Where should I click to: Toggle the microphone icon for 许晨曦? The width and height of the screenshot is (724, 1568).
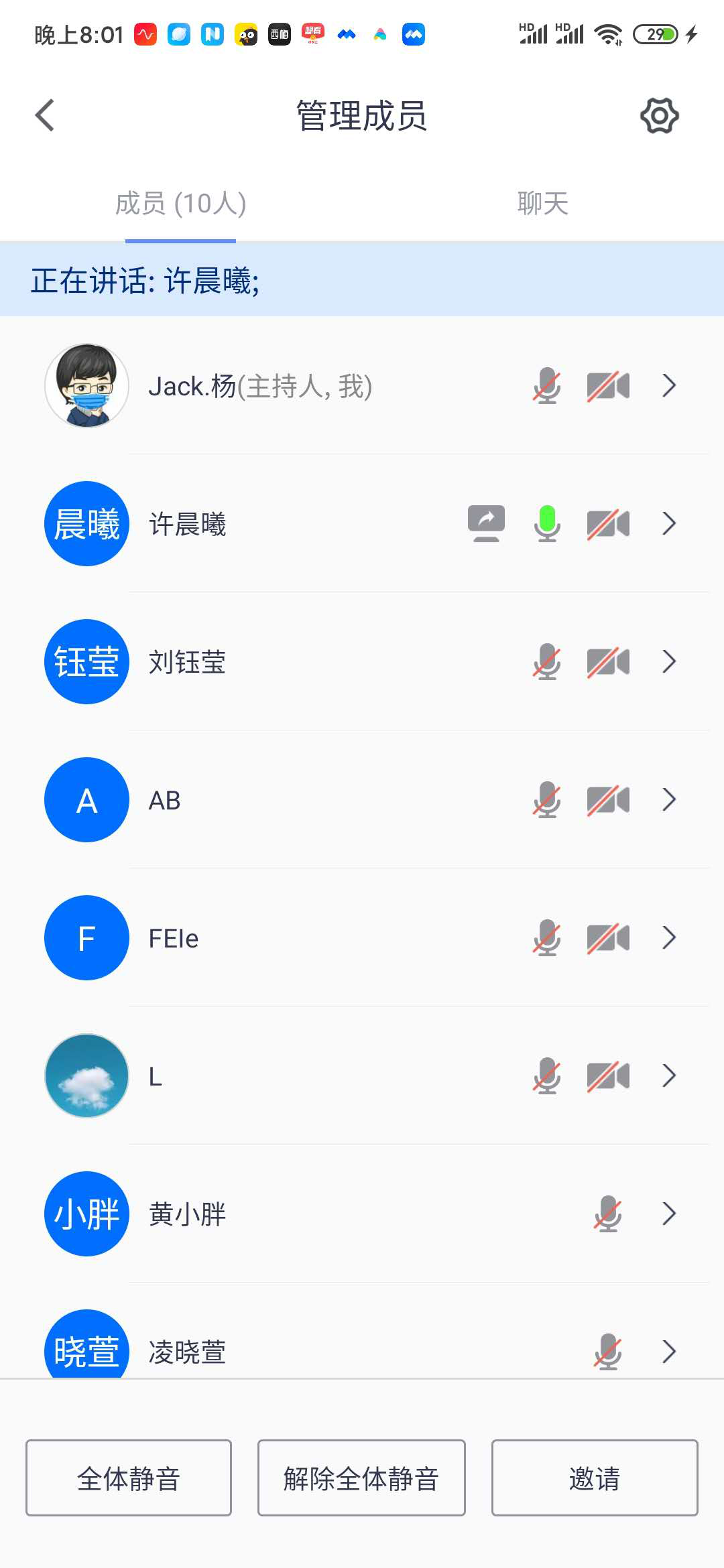[x=547, y=524]
